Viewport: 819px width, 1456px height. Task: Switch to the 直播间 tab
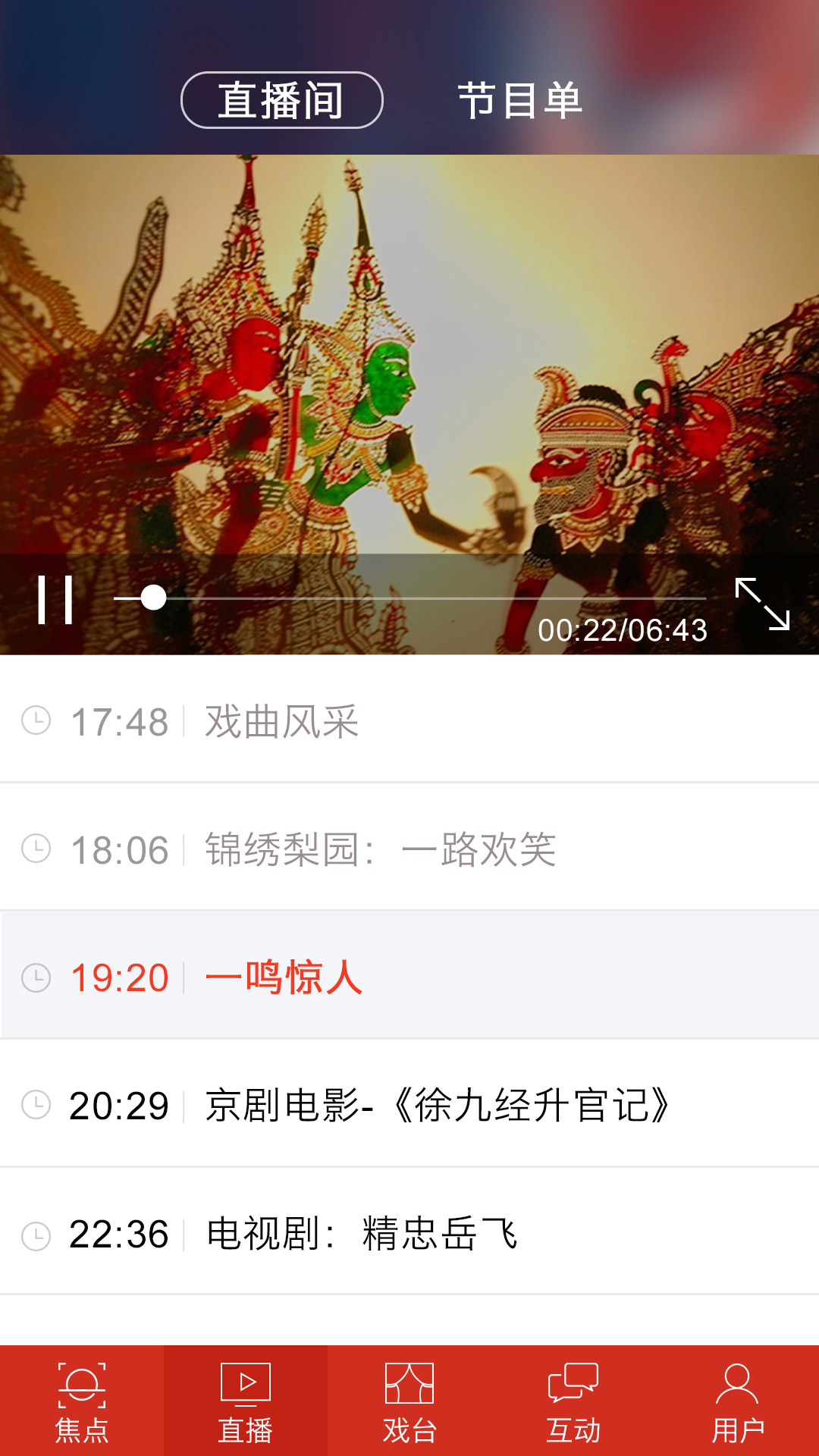pyautogui.click(x=281, y=99)
